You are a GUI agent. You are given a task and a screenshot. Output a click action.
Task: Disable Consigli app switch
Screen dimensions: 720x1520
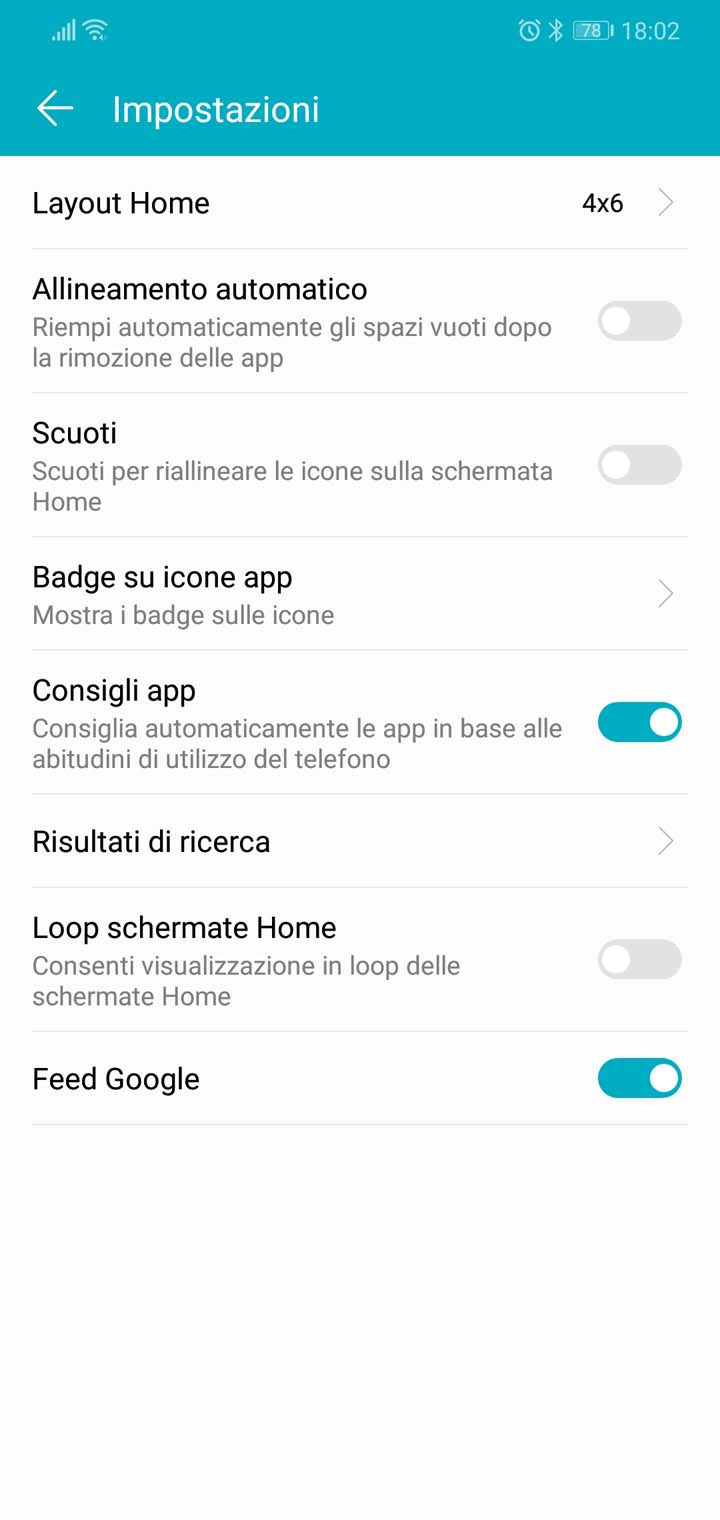coord(640,722)
